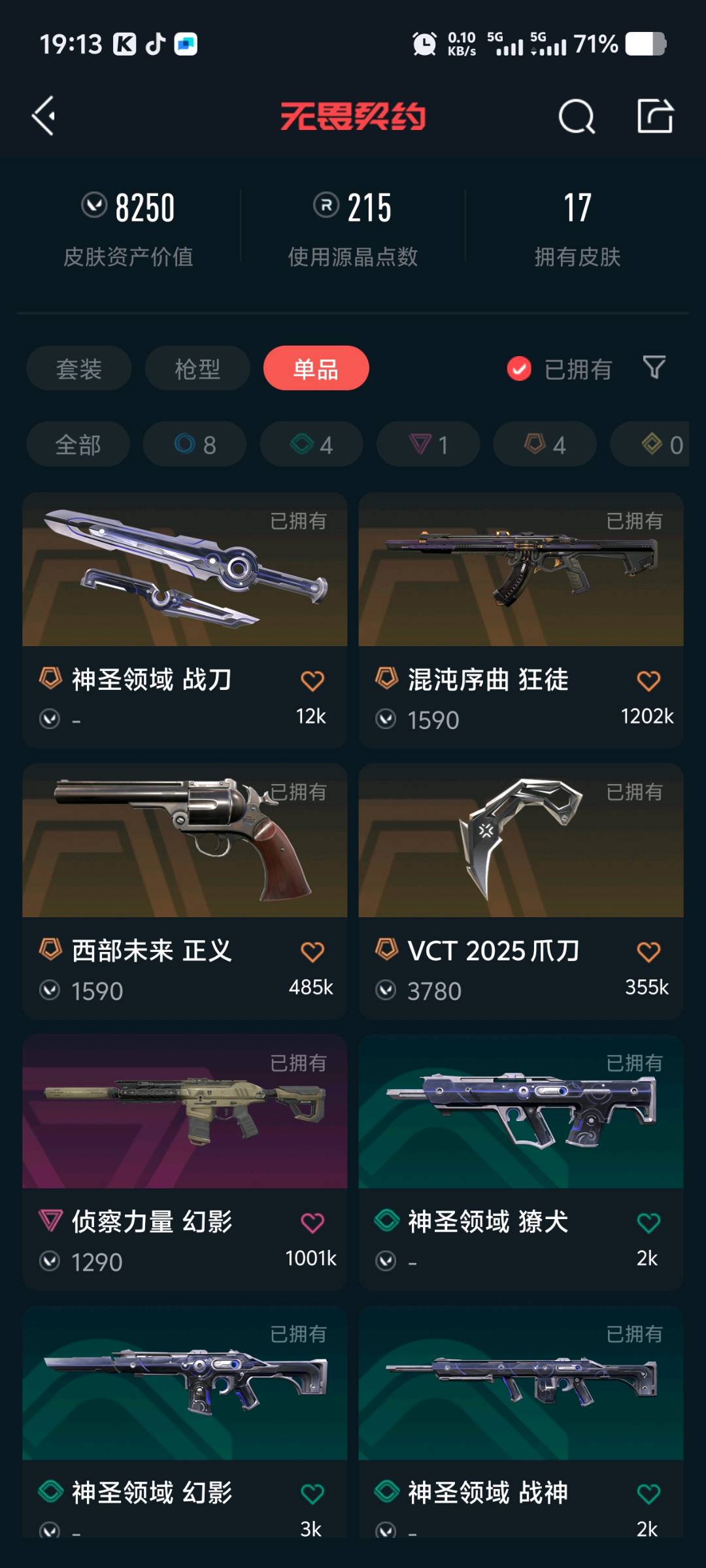706x1568 pixels.
Task: Open the funnel filter options
Action: coord(654,367)
